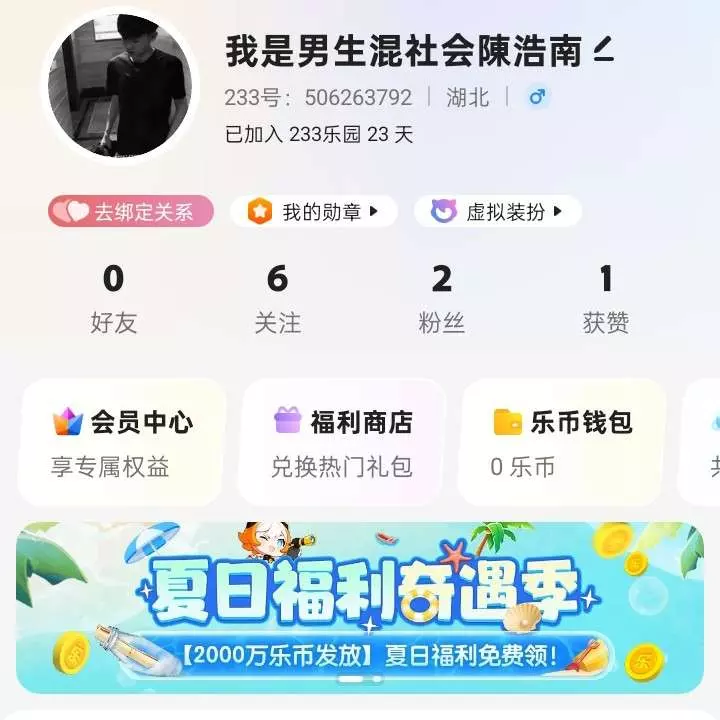This screenshot has height=720, width=720.
Task: Open the 夏日福利奇遇季 banner
Action: 360,607
